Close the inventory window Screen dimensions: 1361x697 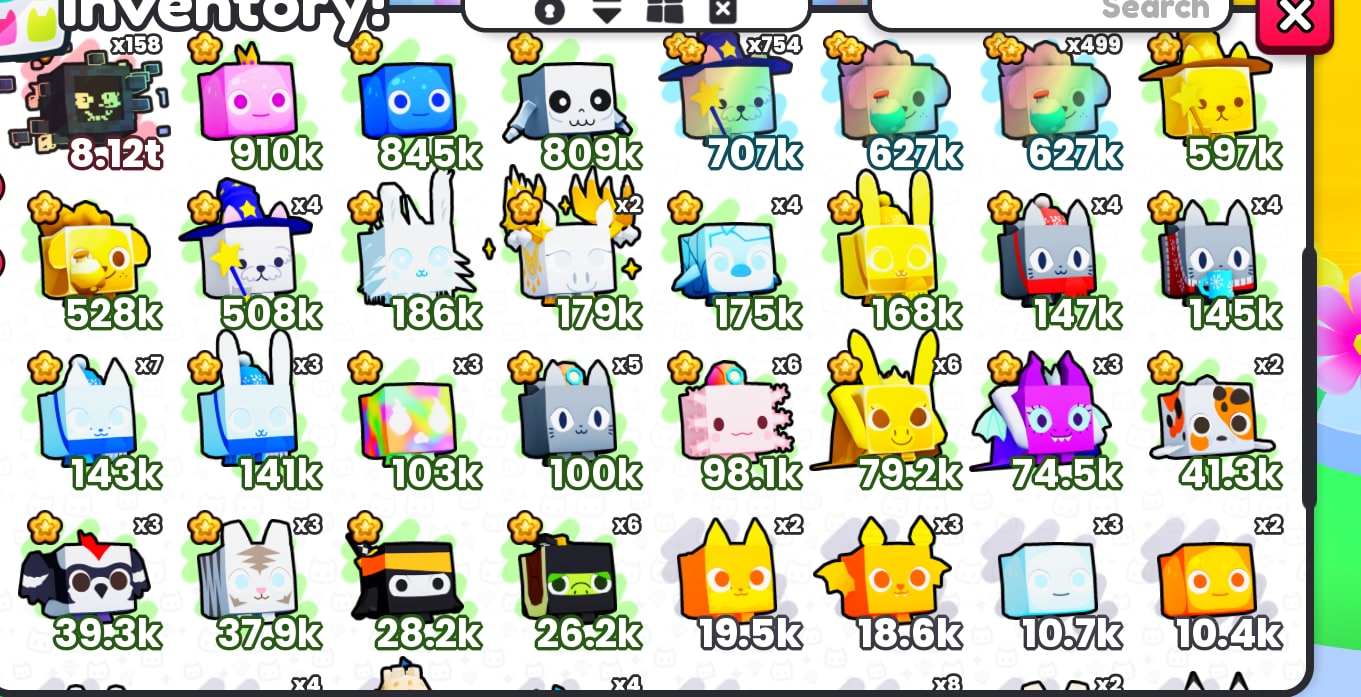(1295, 18)
